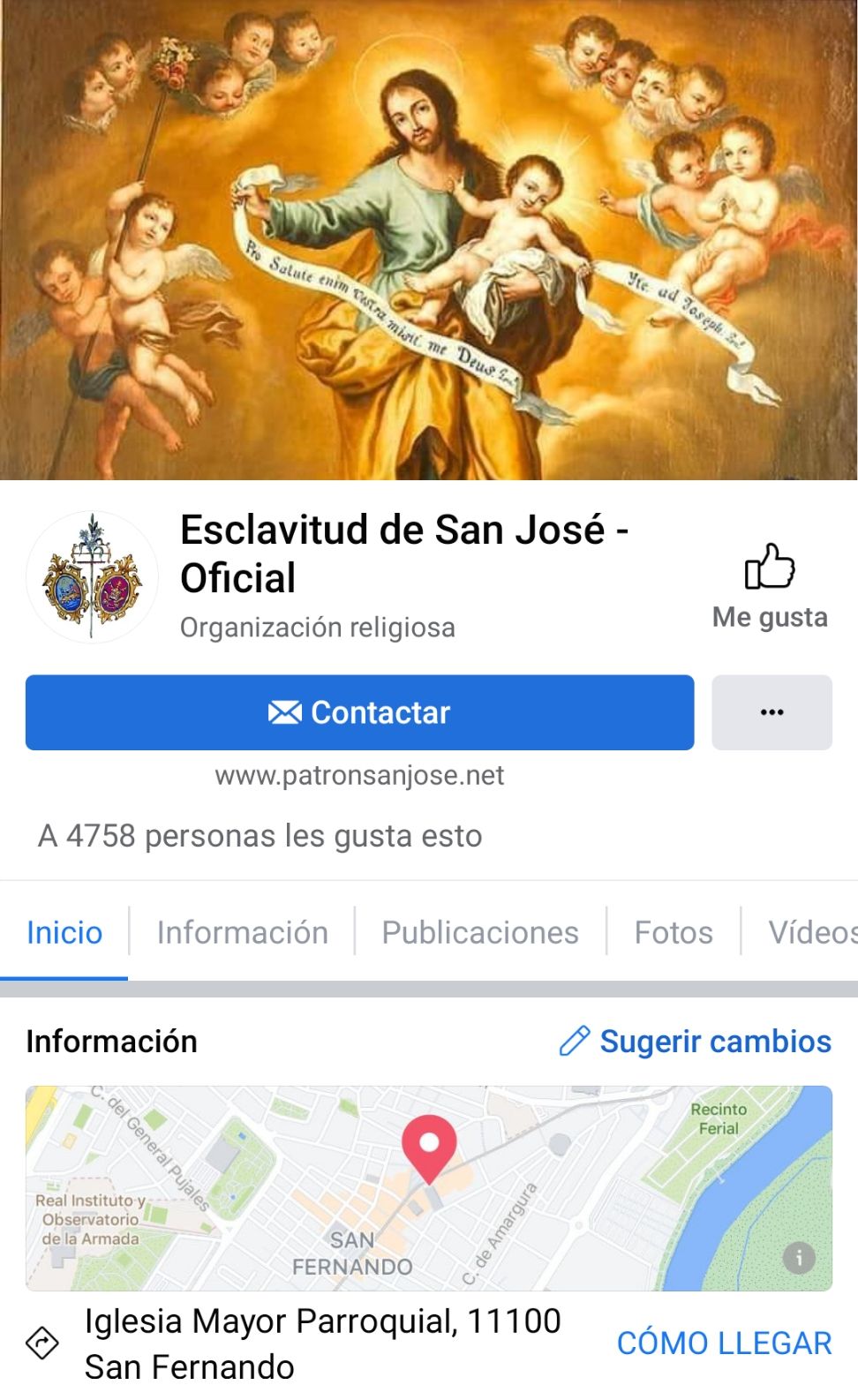
Task: Tap Sugerir cambios to suggest edits
Action: [696, 1042]
